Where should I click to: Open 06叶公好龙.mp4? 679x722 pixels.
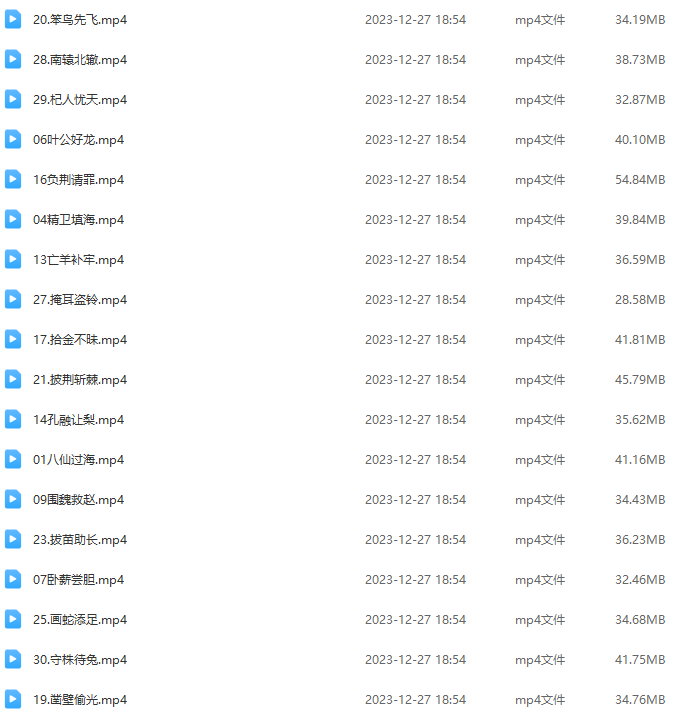click(x=78, y=140)
